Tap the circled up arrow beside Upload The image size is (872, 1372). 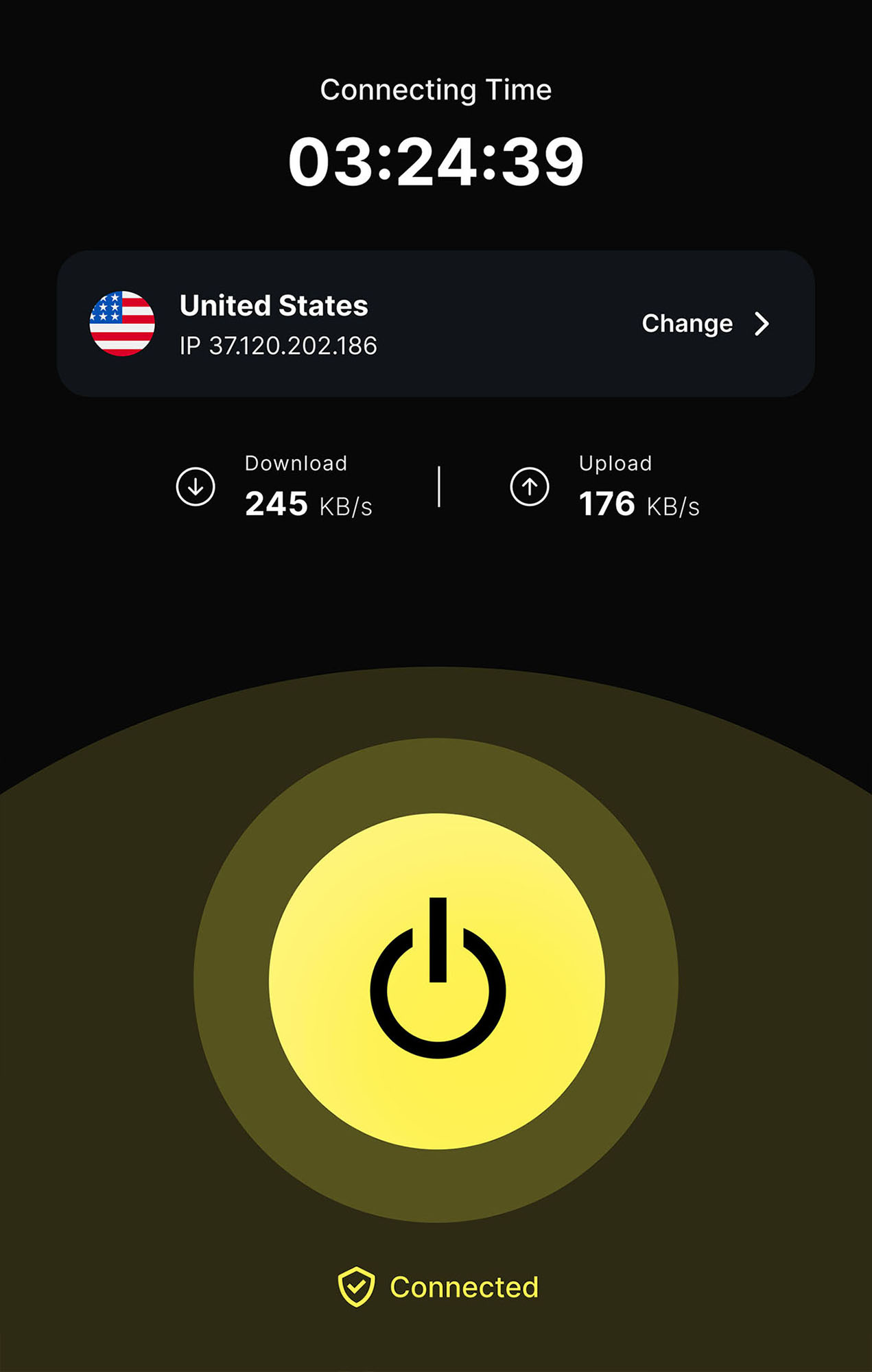[x=528, y=487]
